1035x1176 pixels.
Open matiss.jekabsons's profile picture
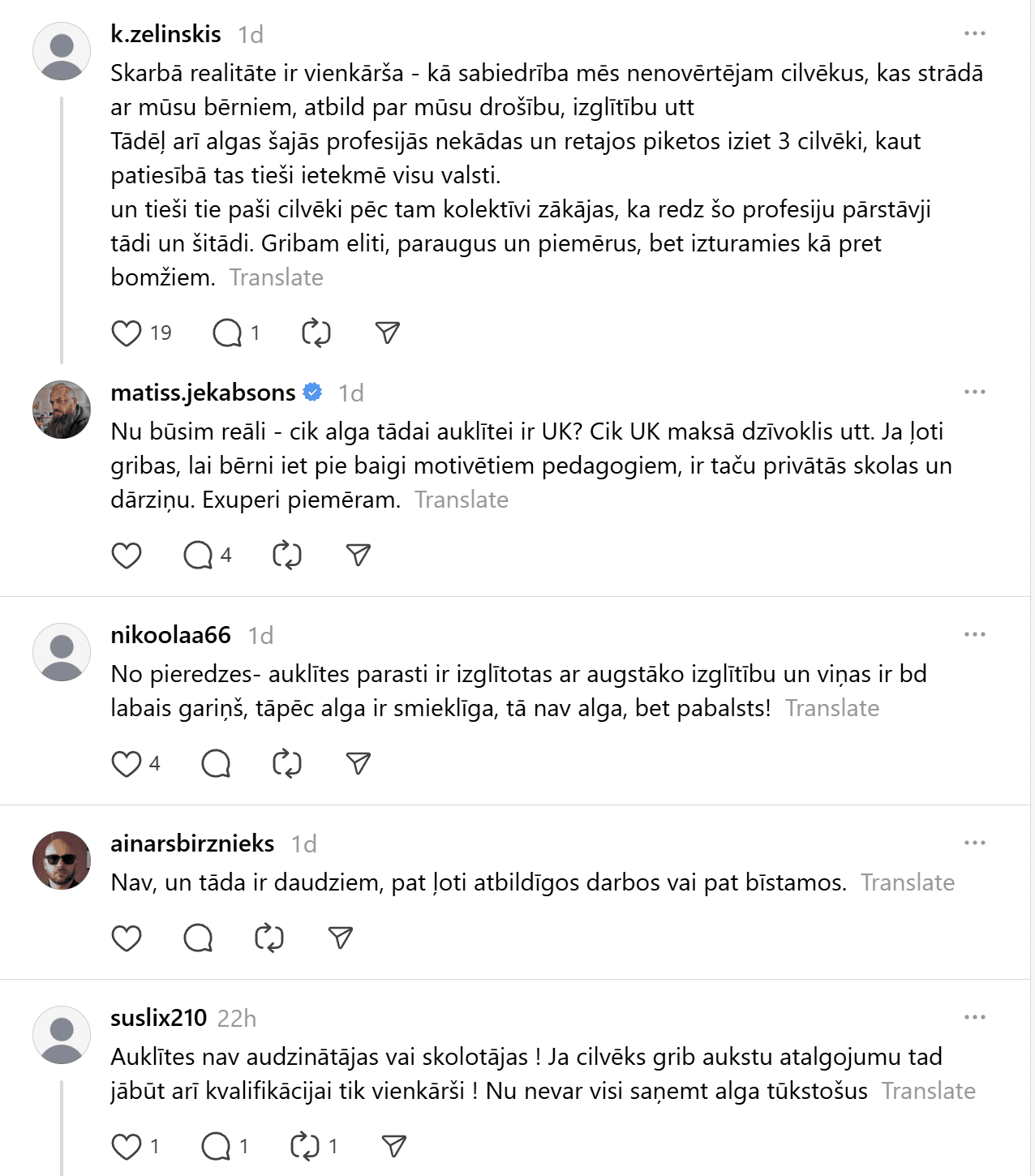tap(62, 410)
